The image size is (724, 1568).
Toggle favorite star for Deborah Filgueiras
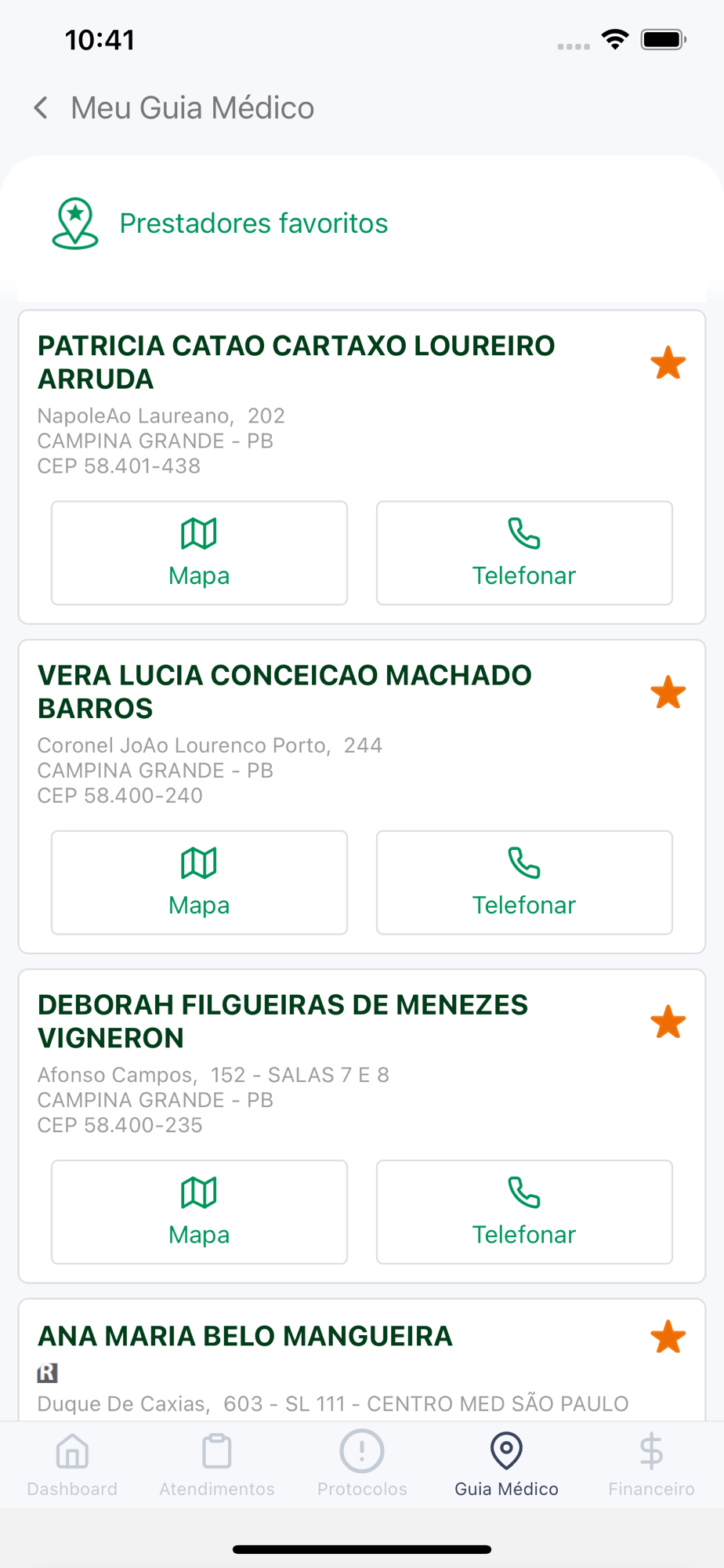(x=668, y=1022)
